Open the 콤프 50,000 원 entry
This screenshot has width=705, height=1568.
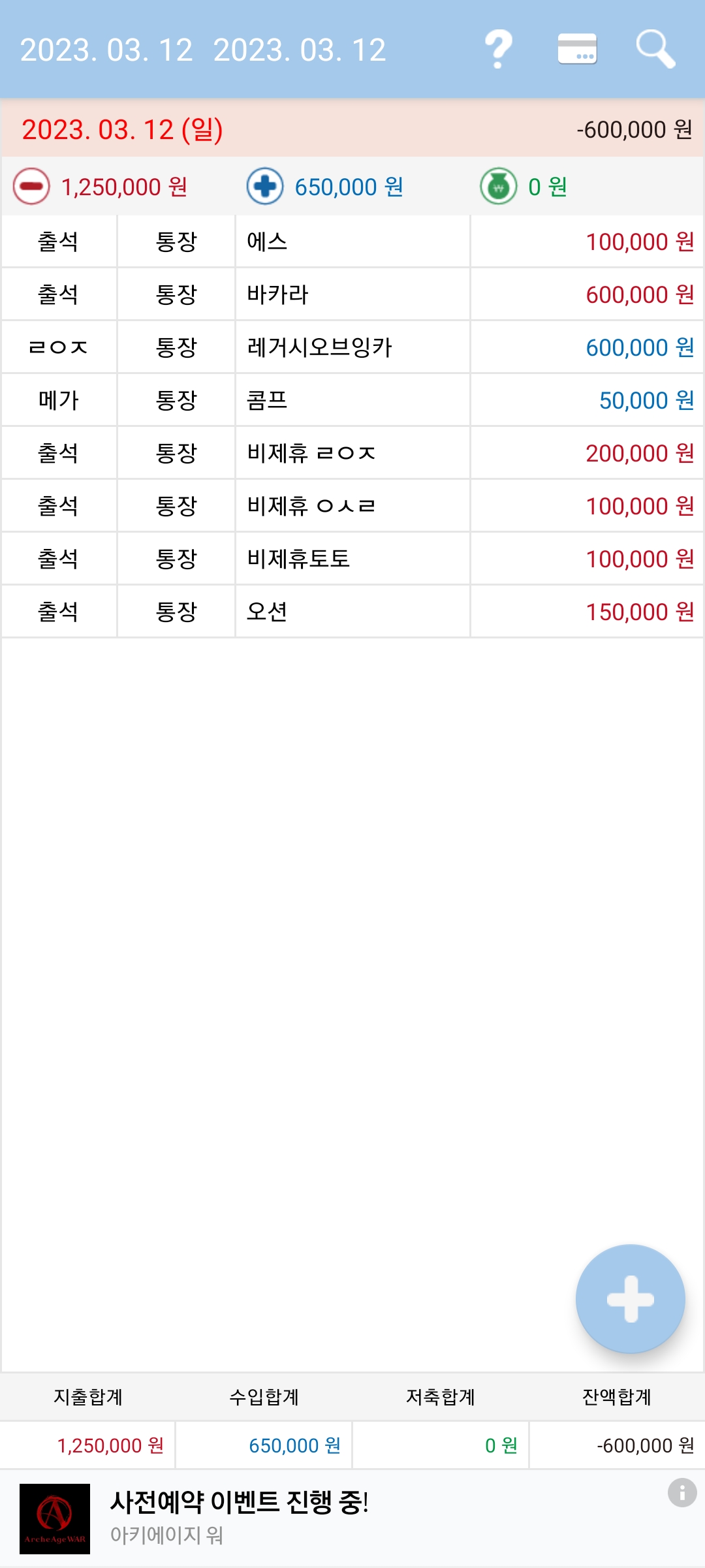point(352,400)
